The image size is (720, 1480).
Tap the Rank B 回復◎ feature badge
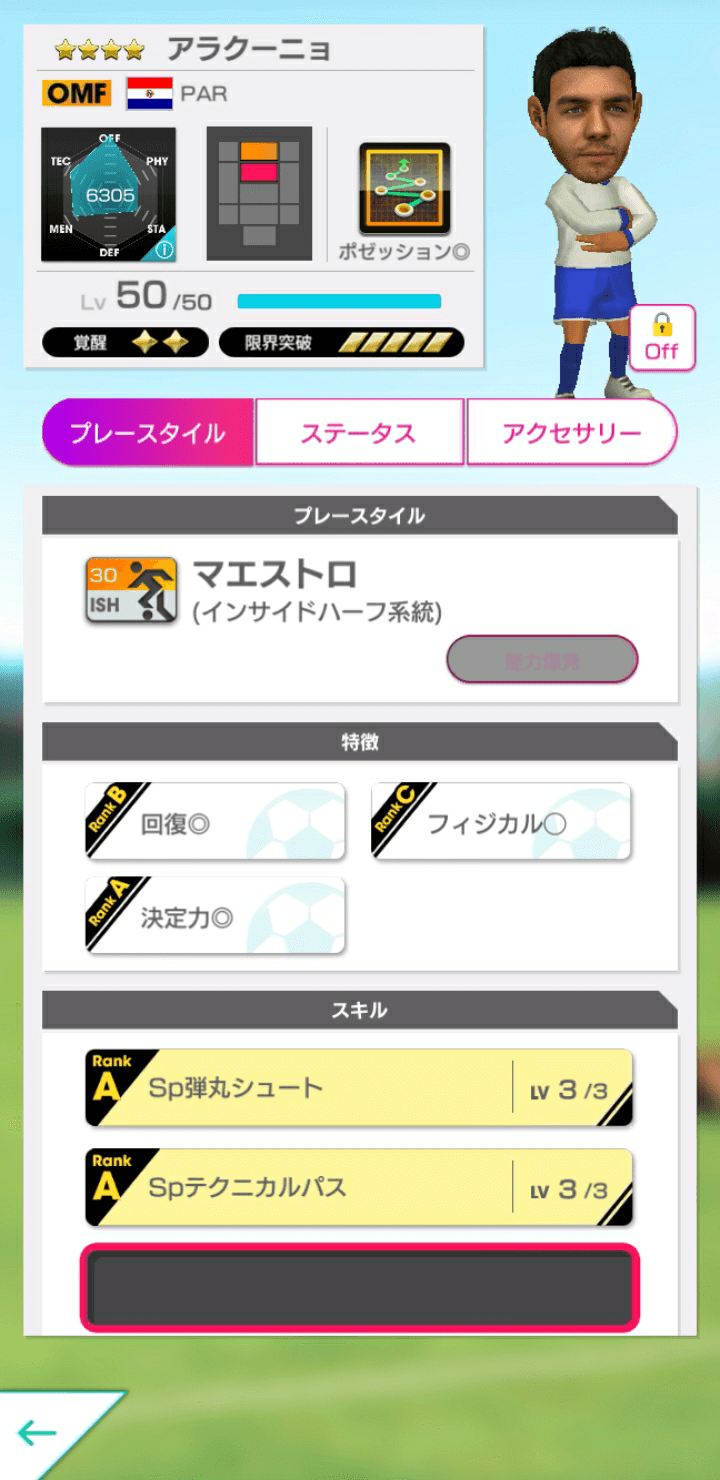click(x=213, y=822)
